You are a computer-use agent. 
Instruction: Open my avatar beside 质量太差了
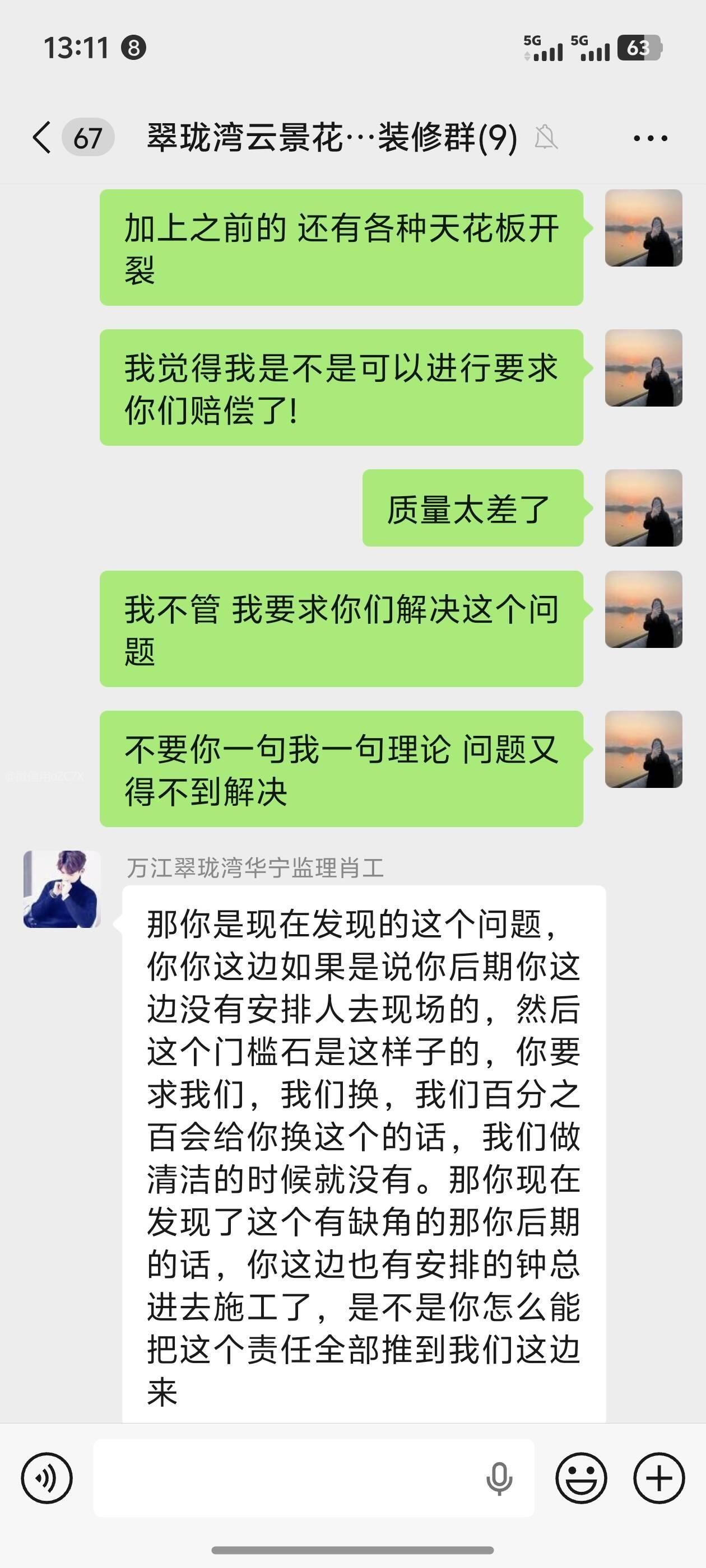click(643, 508)
